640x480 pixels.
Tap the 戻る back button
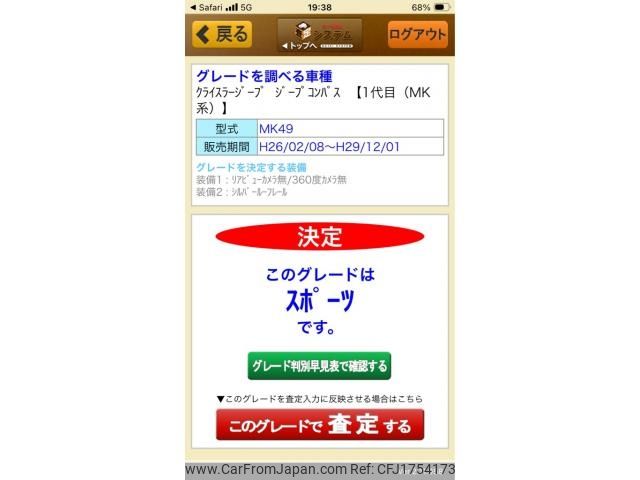[x=222, y=34]
